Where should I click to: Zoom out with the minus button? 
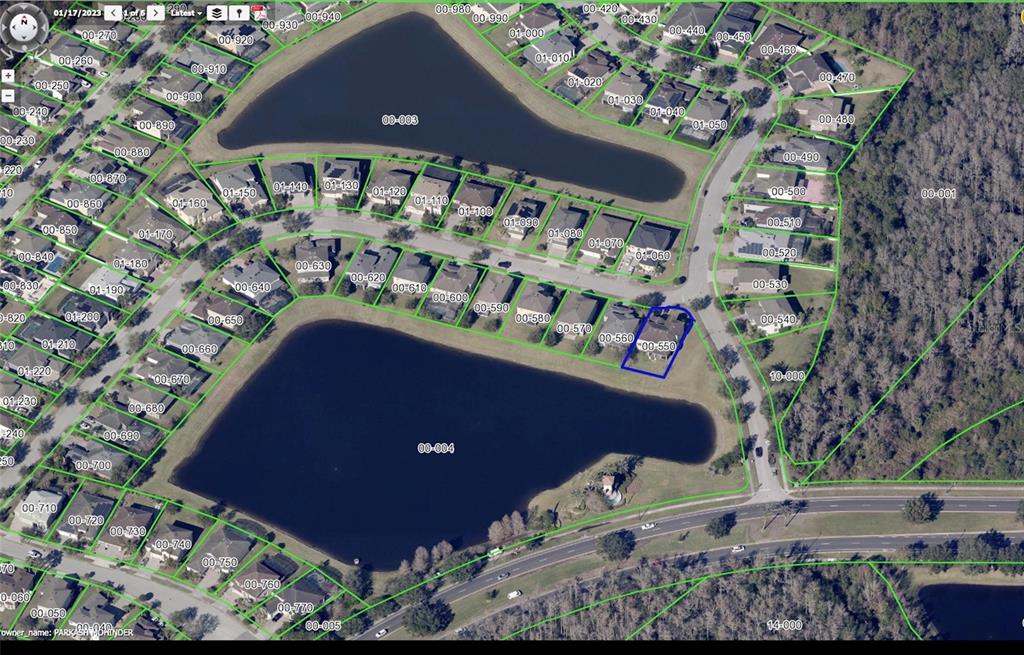tap(8, 96)
